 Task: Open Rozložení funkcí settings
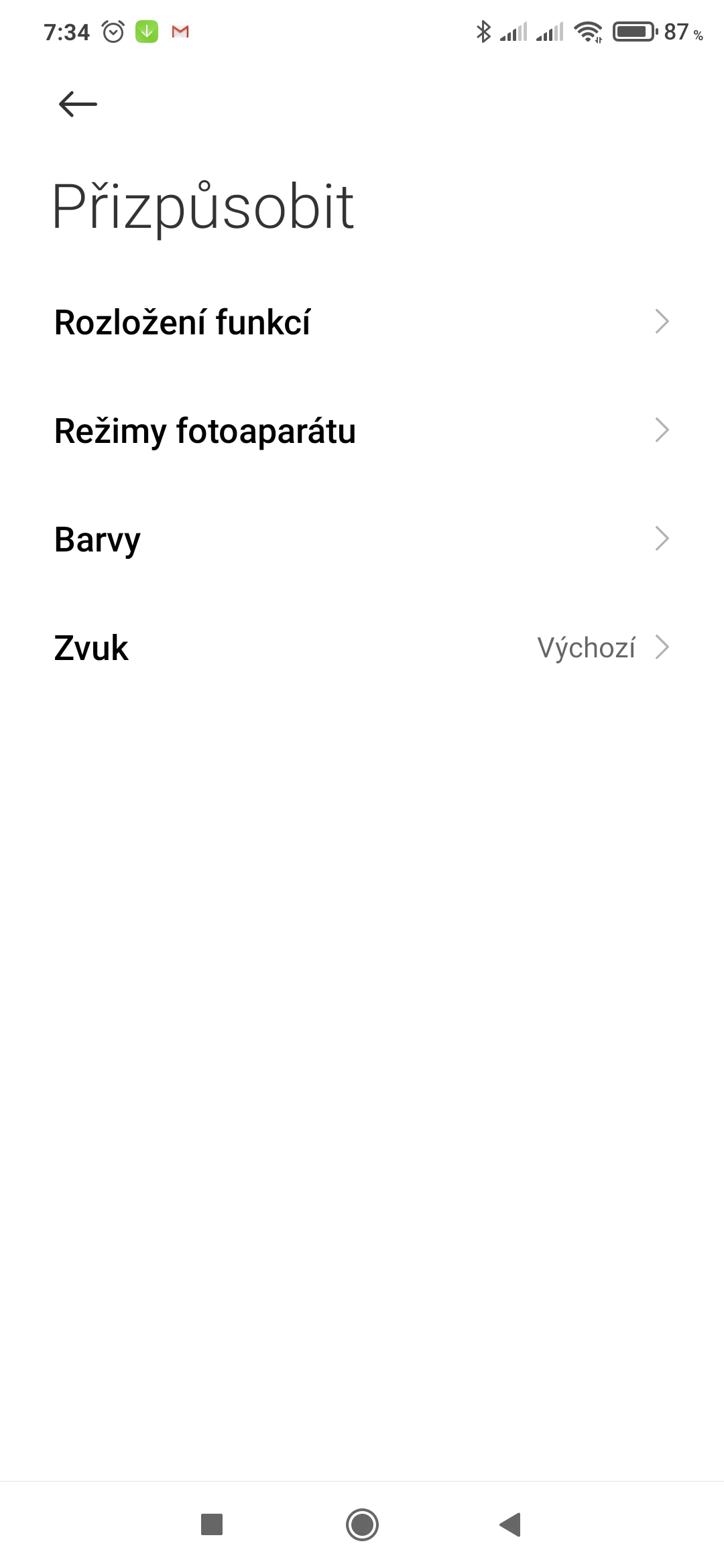tap(362, 322)
